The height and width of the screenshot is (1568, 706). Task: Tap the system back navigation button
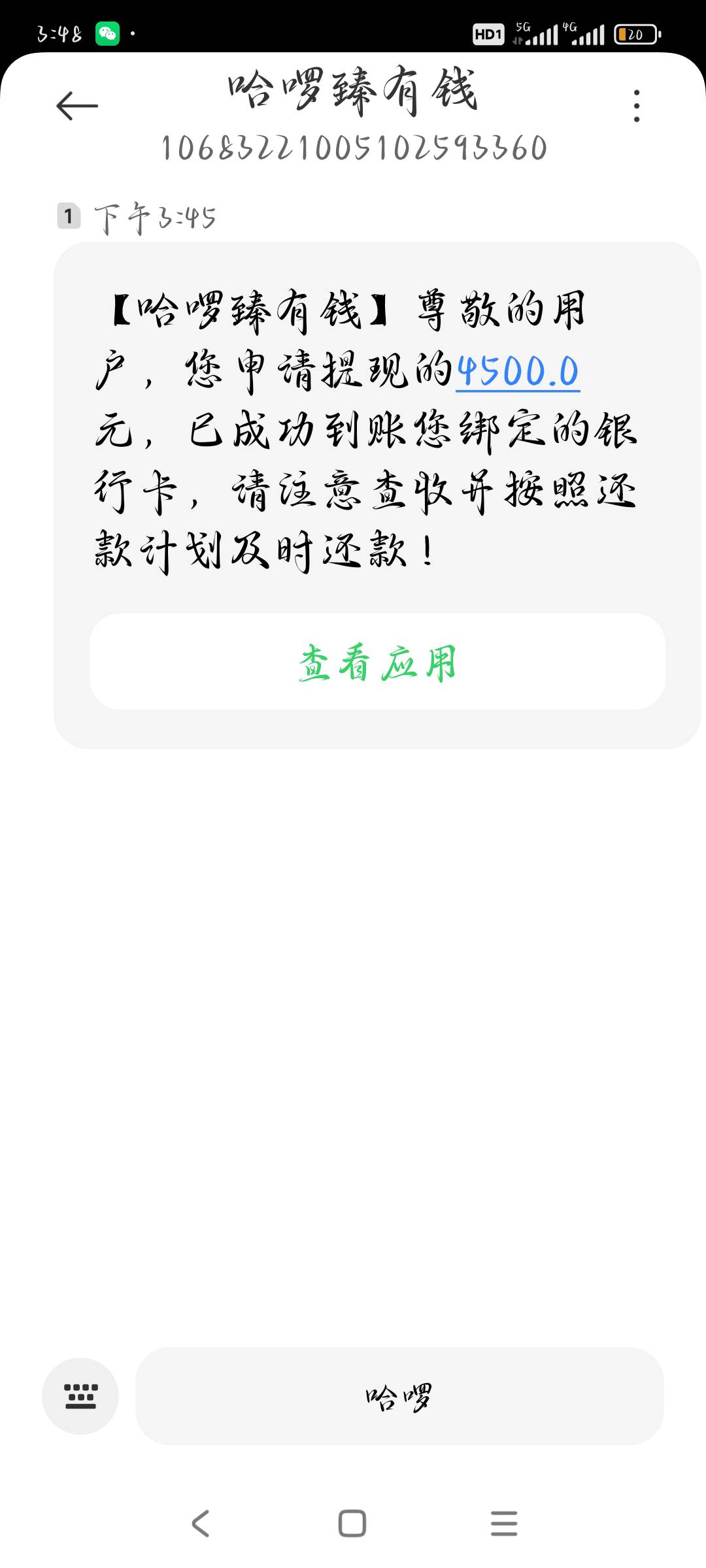201,1524
